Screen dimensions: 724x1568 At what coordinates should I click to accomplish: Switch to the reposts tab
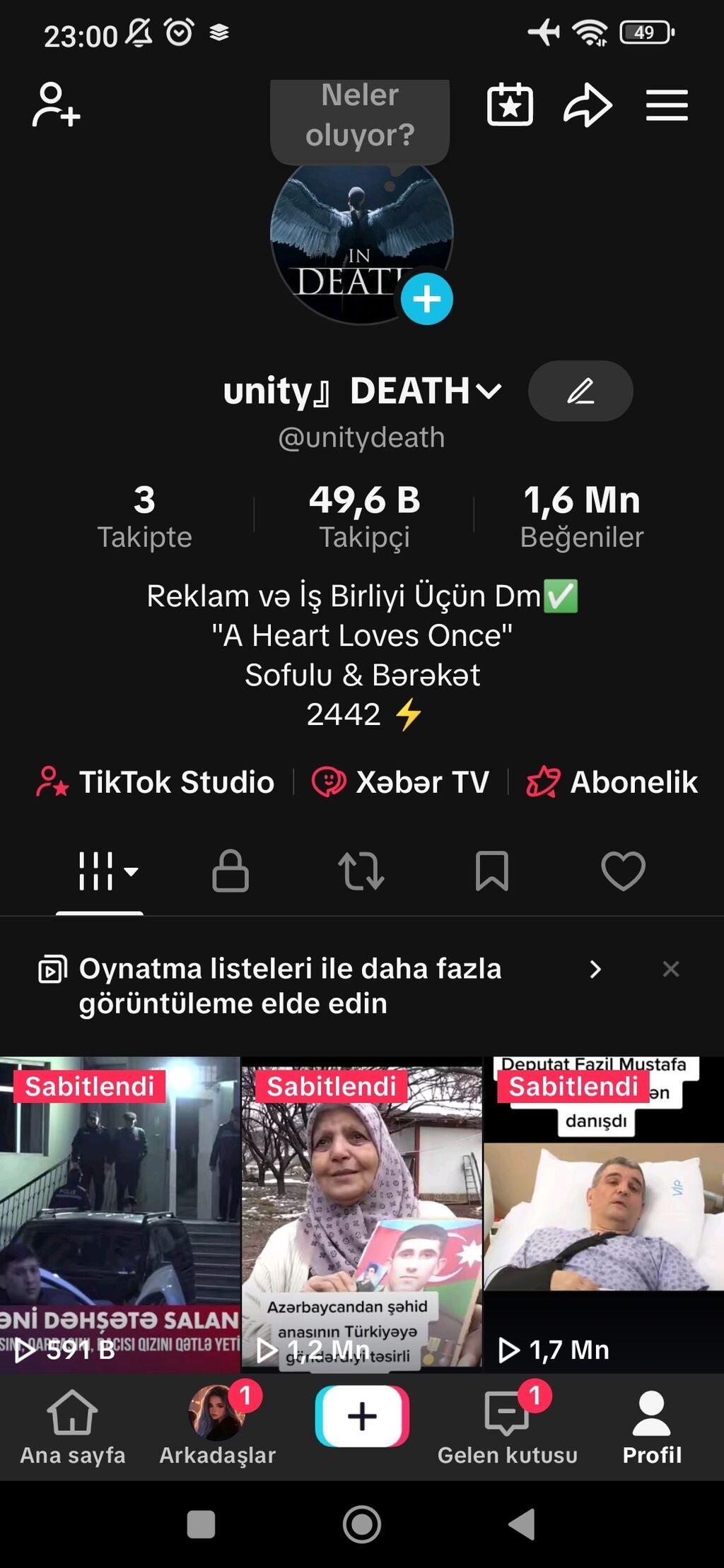click(361, 871)
